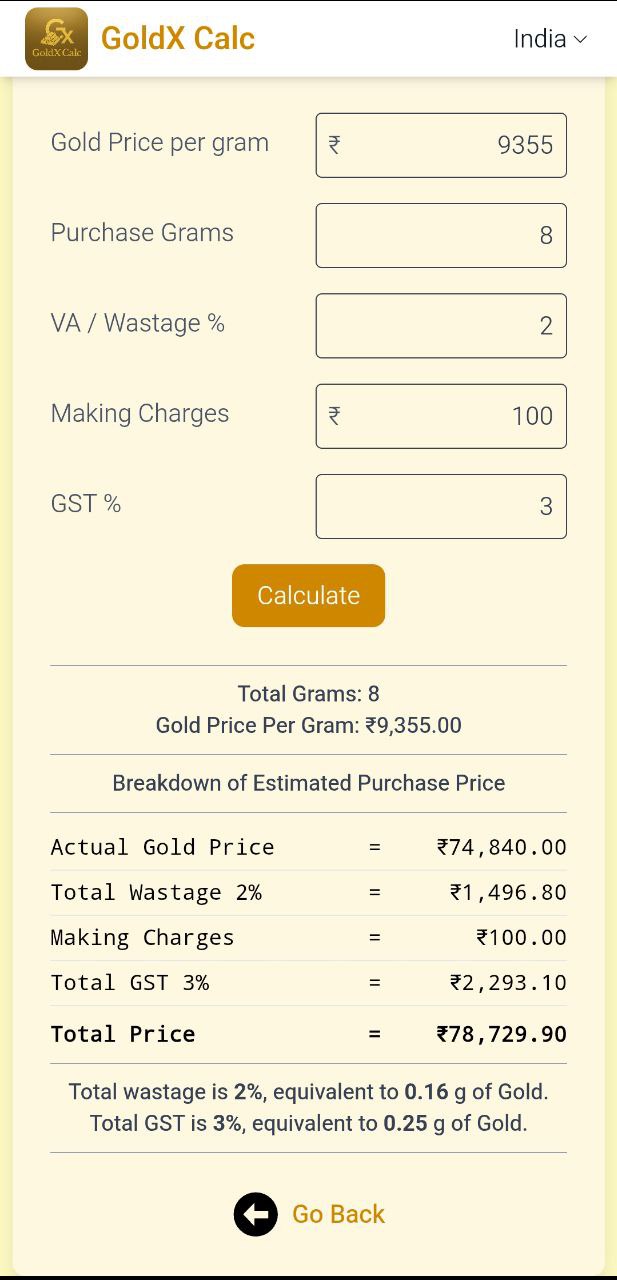
Task: Open the India country dropdown
Action: click(549, 39)
